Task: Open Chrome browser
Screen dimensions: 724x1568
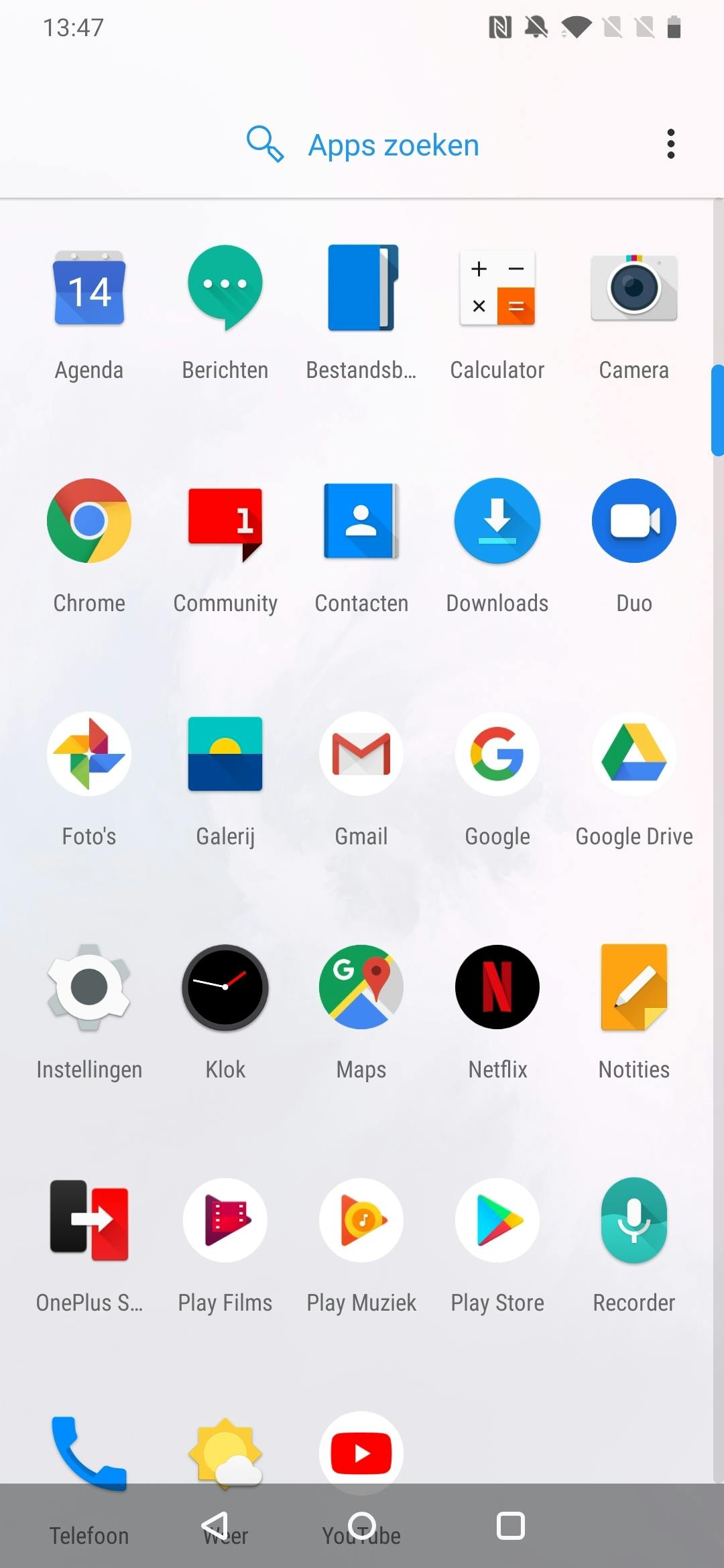Action: [x=89, y=521]
